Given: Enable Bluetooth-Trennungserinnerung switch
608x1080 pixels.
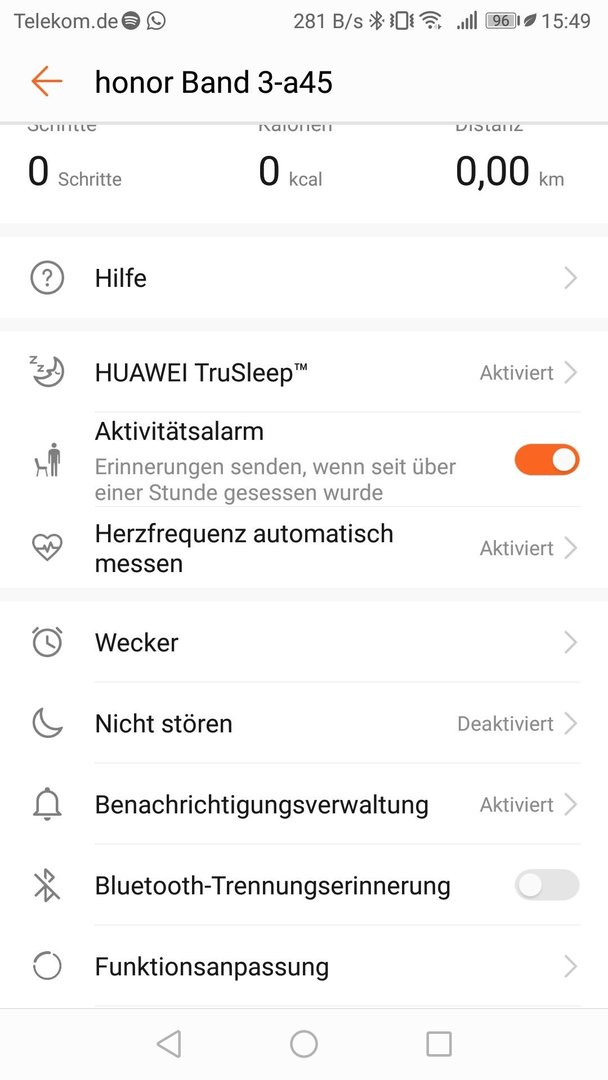Looking at the screenshot, I should tap(547, 885).
